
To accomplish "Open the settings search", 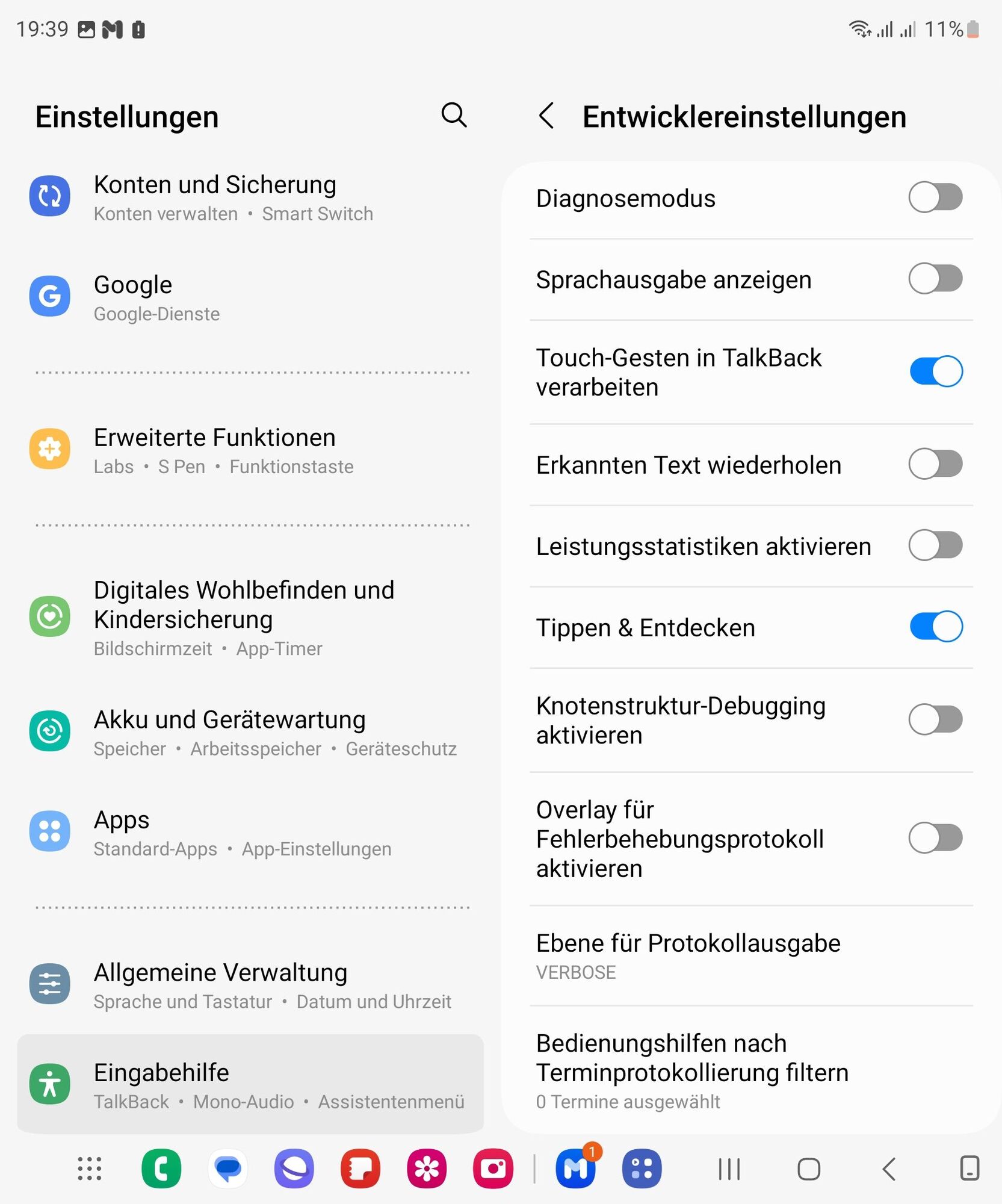I will [454, 115].
